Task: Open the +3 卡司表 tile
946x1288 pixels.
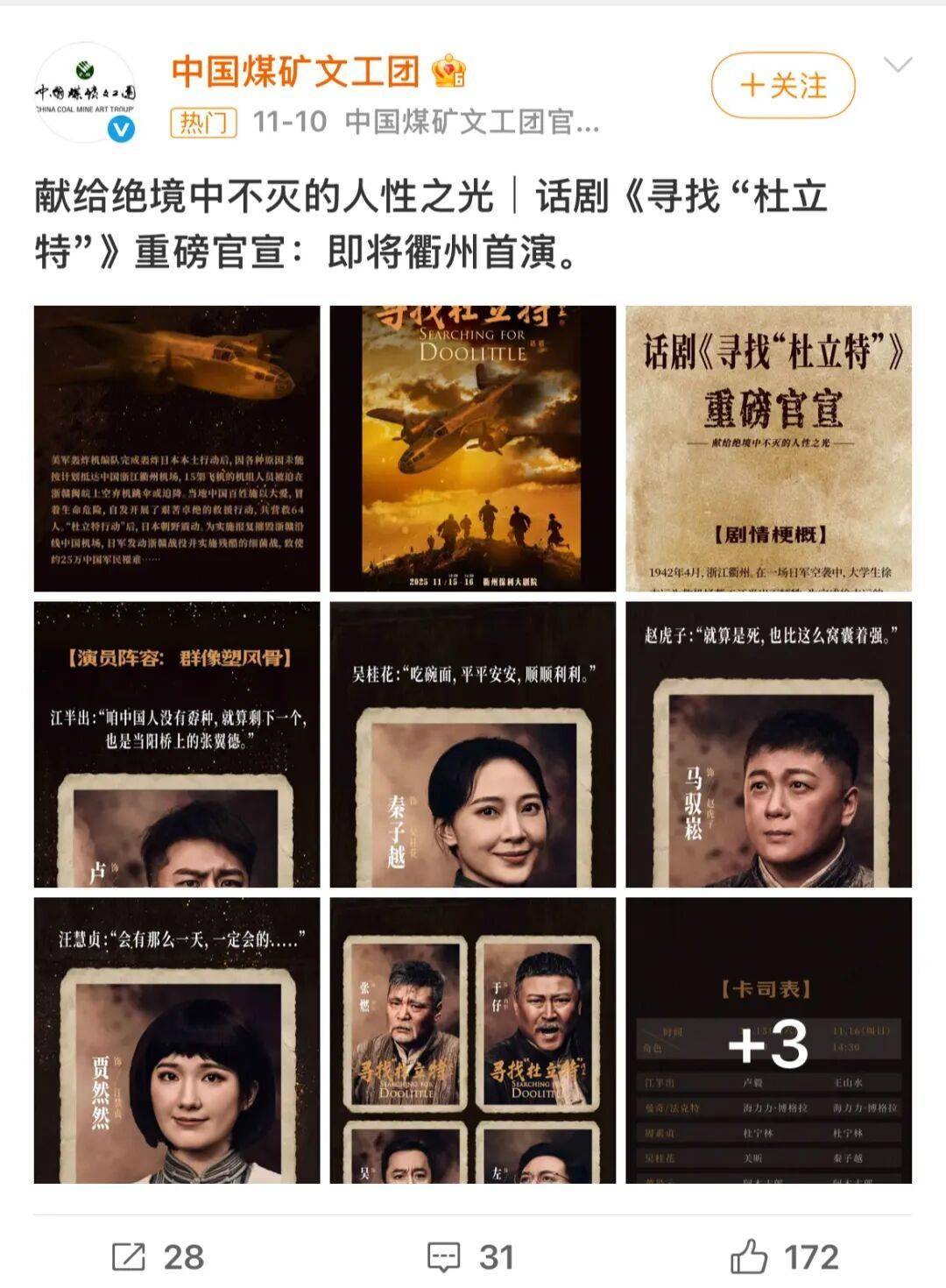Action: (768, 1040)
